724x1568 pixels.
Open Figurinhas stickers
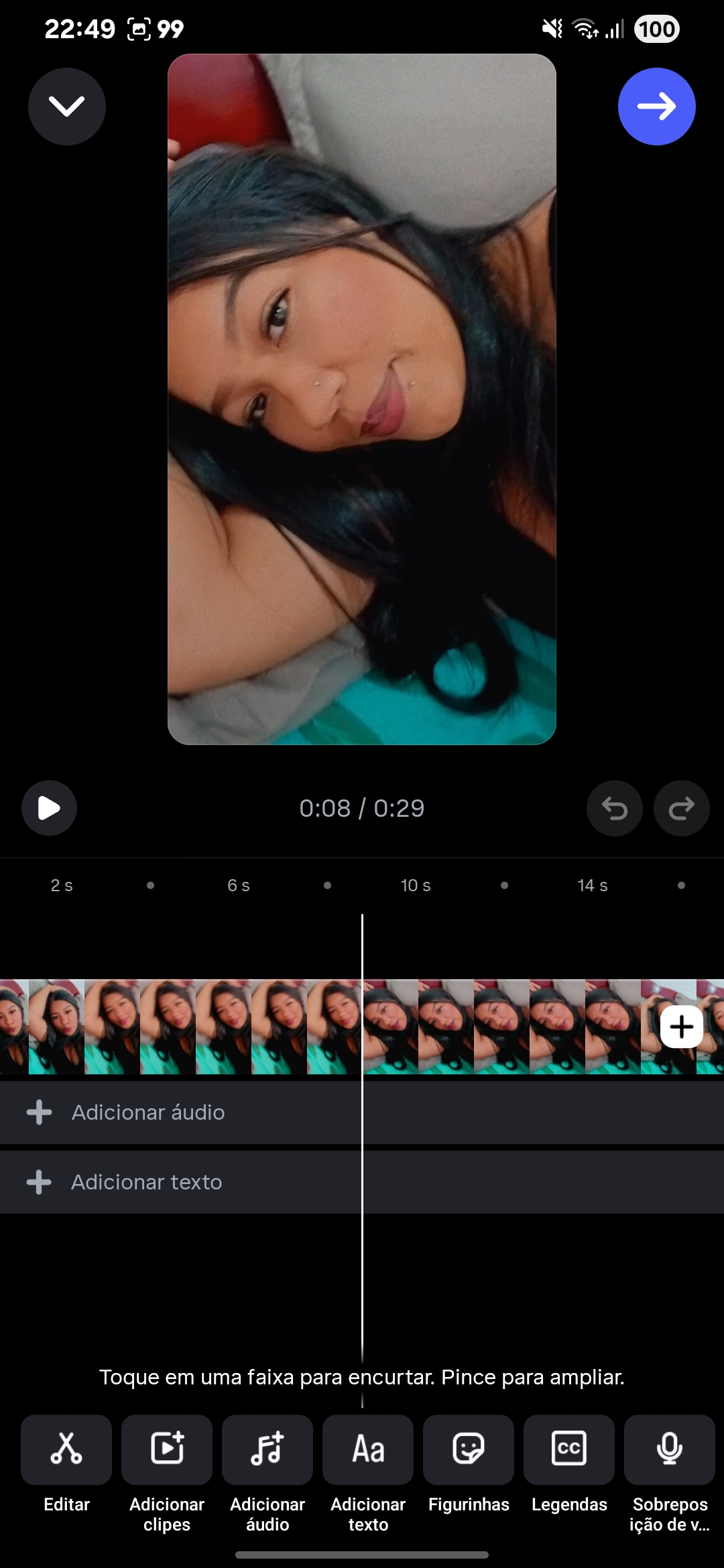[x=469, y=1450]
